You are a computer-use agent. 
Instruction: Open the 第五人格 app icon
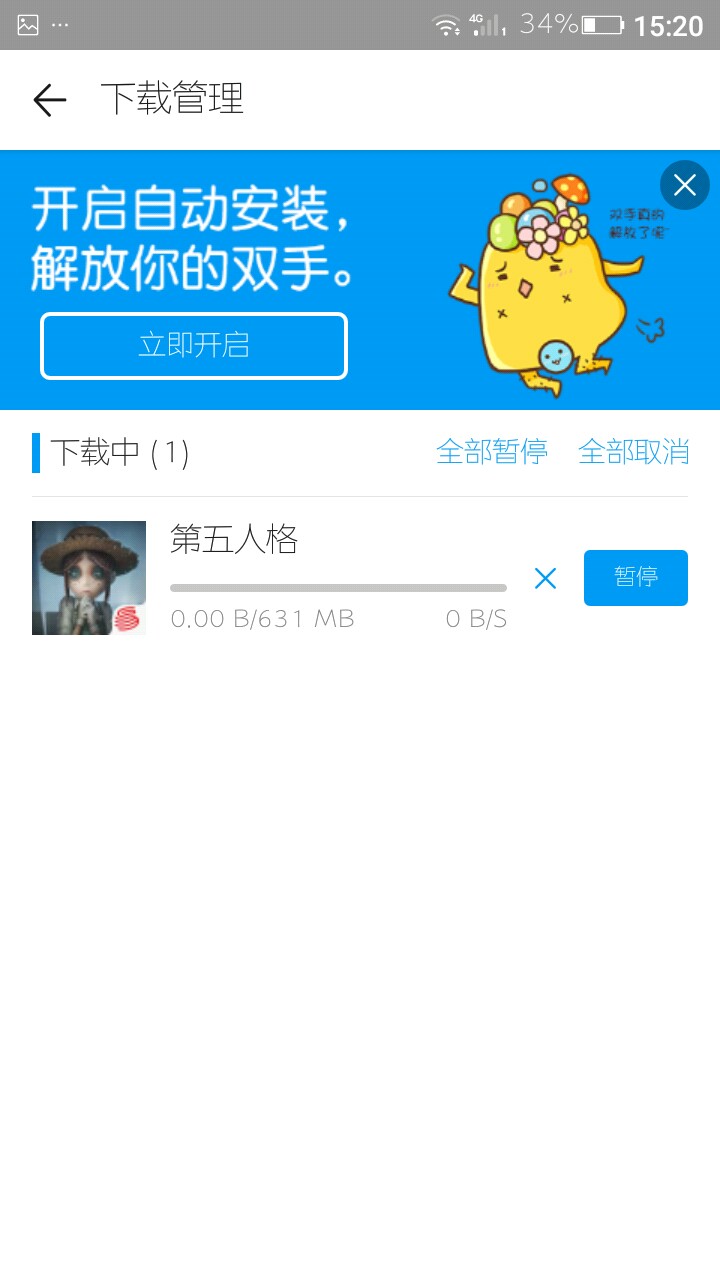click(x=89, y=578)
